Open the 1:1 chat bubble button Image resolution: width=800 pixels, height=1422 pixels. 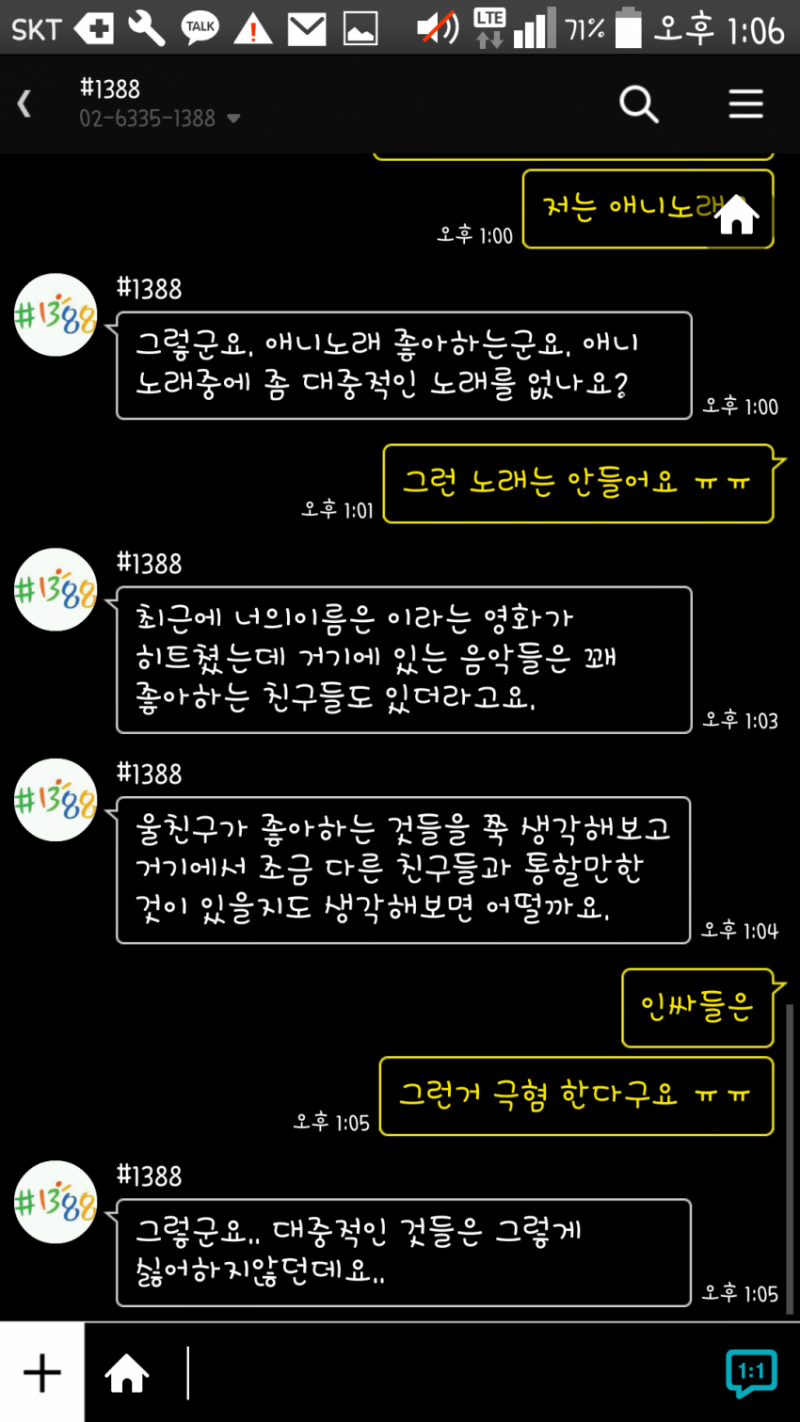coord(750,1373)
